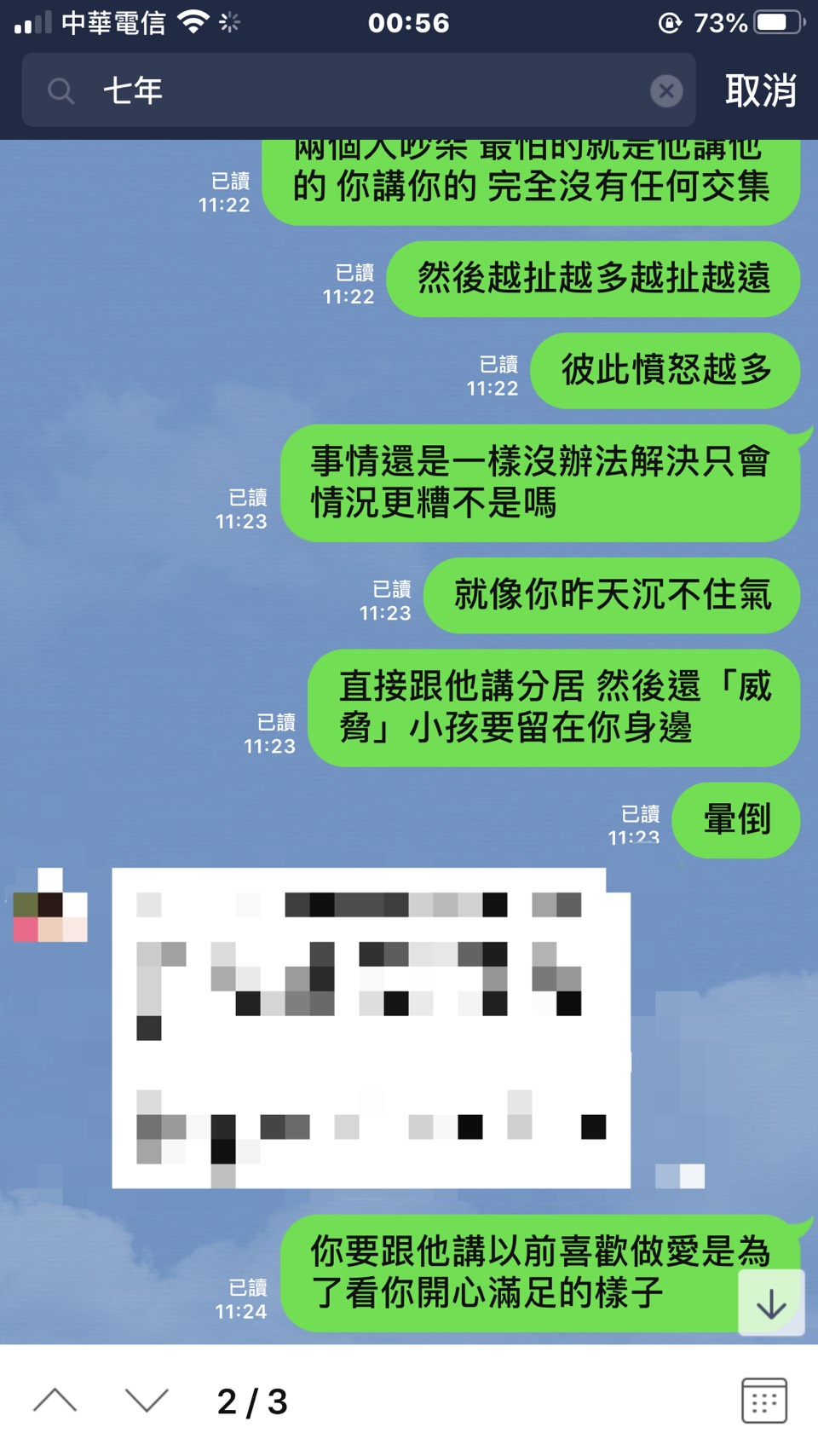Go to the previous search result
This screenshot has width=818, height=1456.
coord(55,1401)
